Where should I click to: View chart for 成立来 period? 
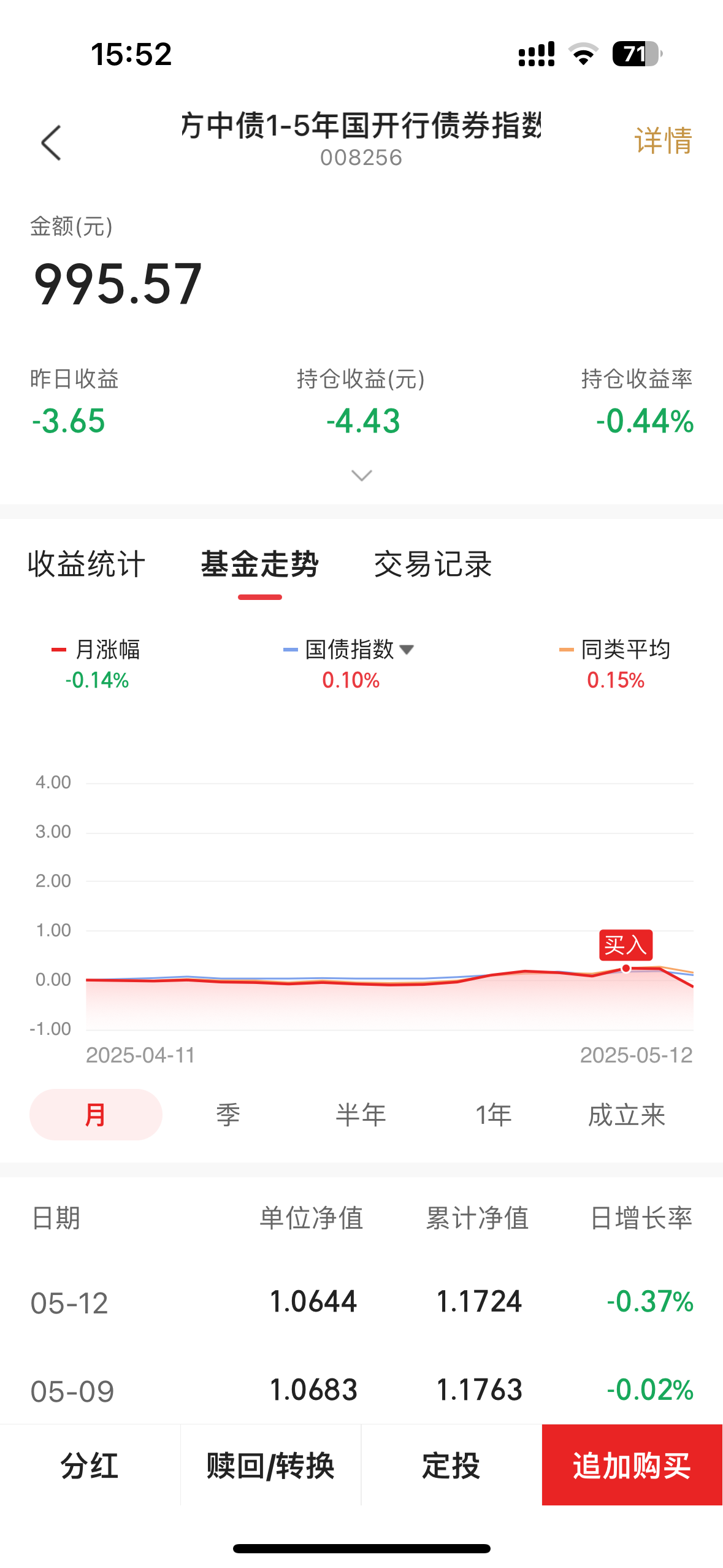click(x=626, y=1115)
